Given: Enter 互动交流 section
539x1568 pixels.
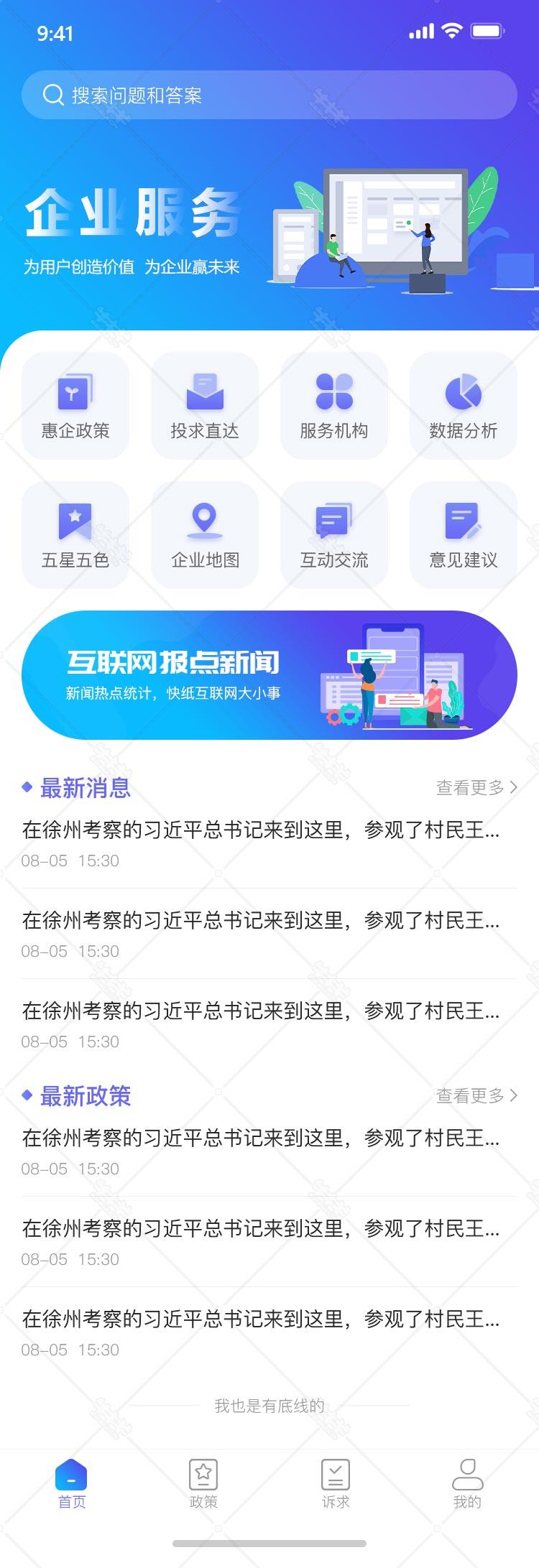Looking at the screenshot, I should click(x=334, y=535).
